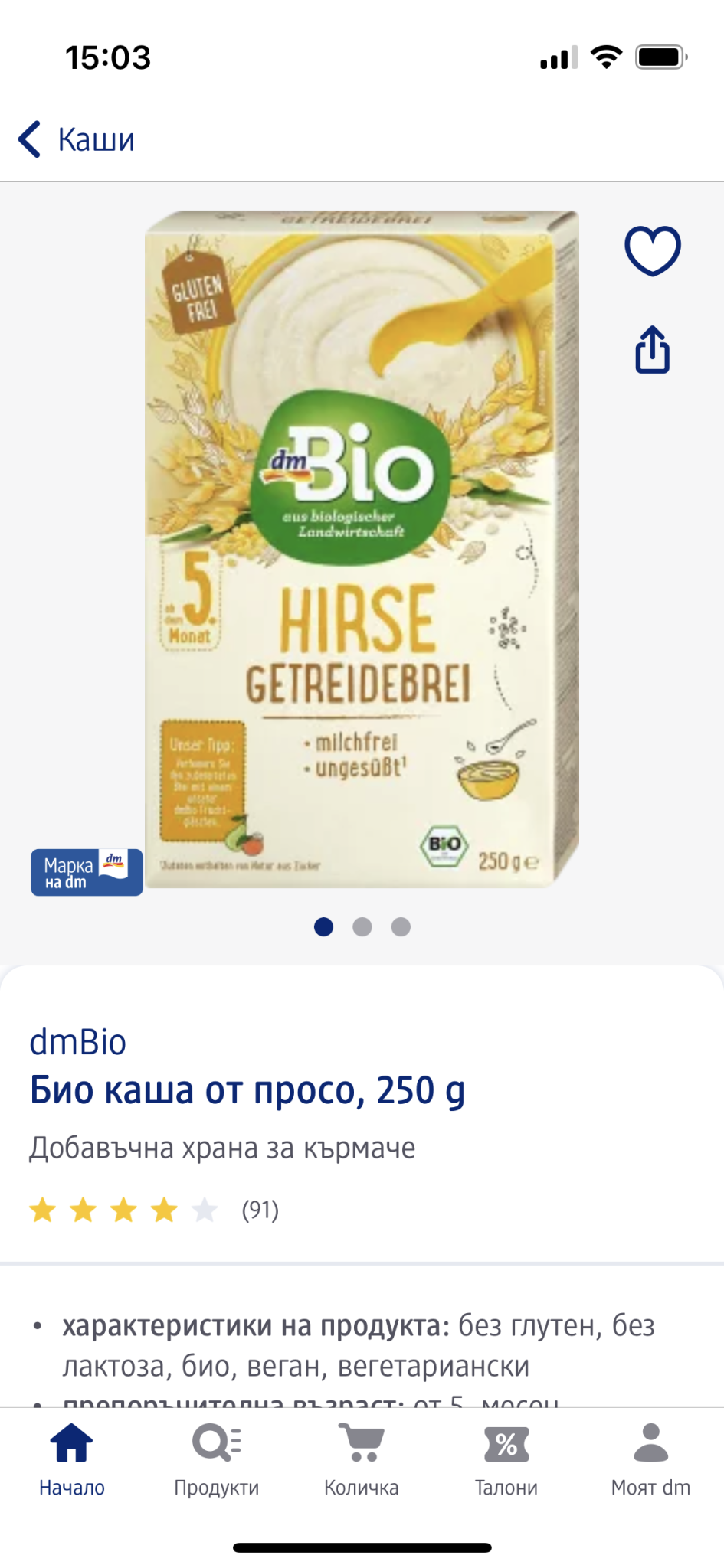Open the Количка cart tab
Screen dimensions: 724x1568
tap(362, 1460)
